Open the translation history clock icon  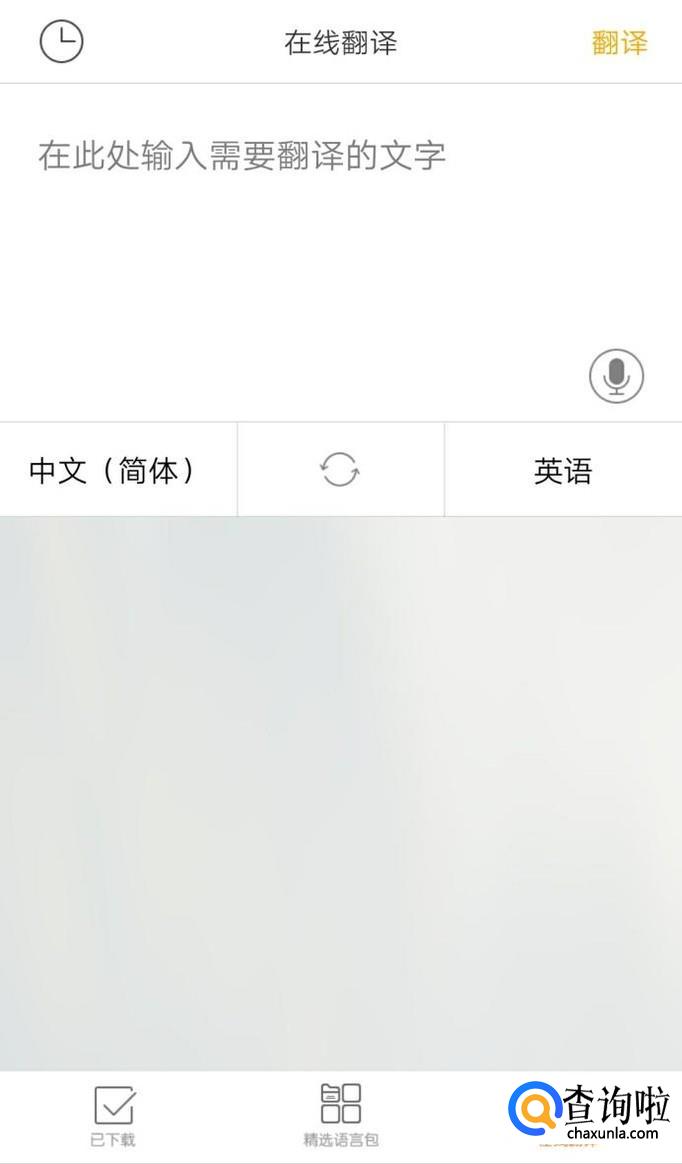(61, 42)
